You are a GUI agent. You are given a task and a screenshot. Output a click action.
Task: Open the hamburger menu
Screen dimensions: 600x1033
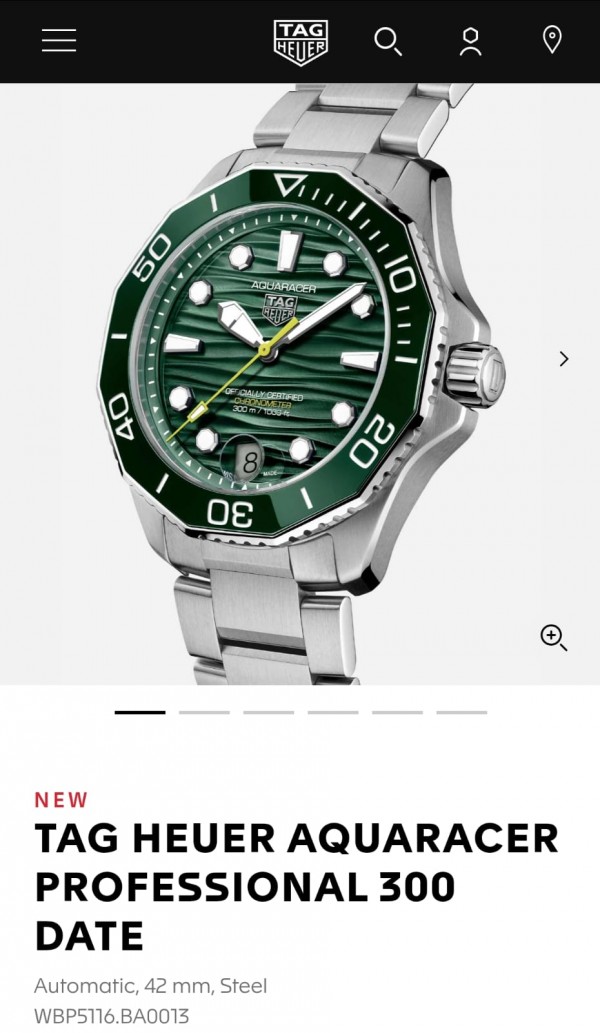point(59,40)
